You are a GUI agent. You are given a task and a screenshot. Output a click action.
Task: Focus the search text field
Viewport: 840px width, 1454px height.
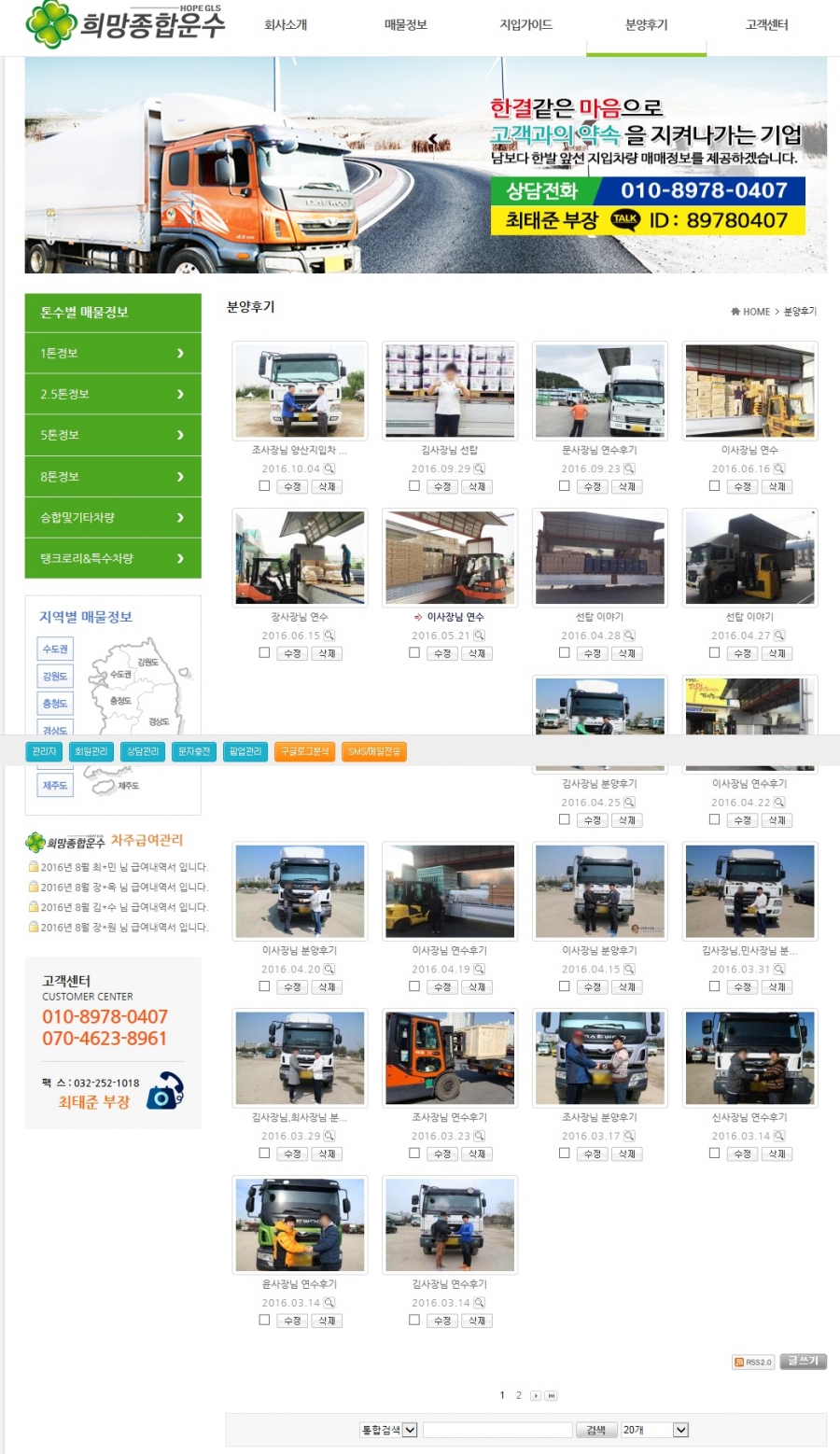point(497,1430)
